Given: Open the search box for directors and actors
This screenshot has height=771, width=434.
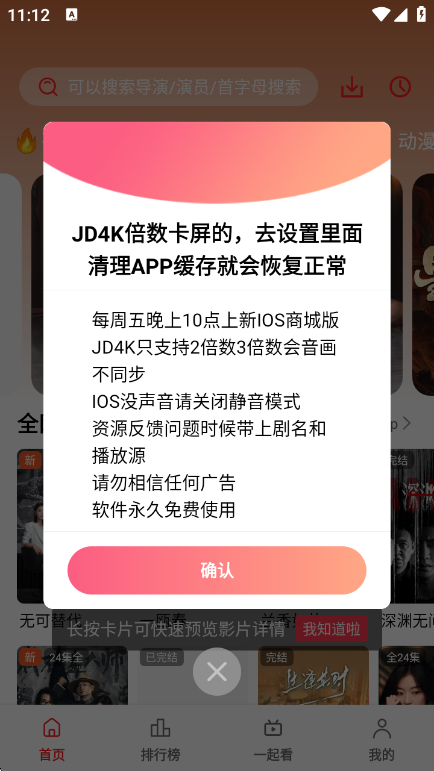Looking at the screenshot, I should 169,87.
